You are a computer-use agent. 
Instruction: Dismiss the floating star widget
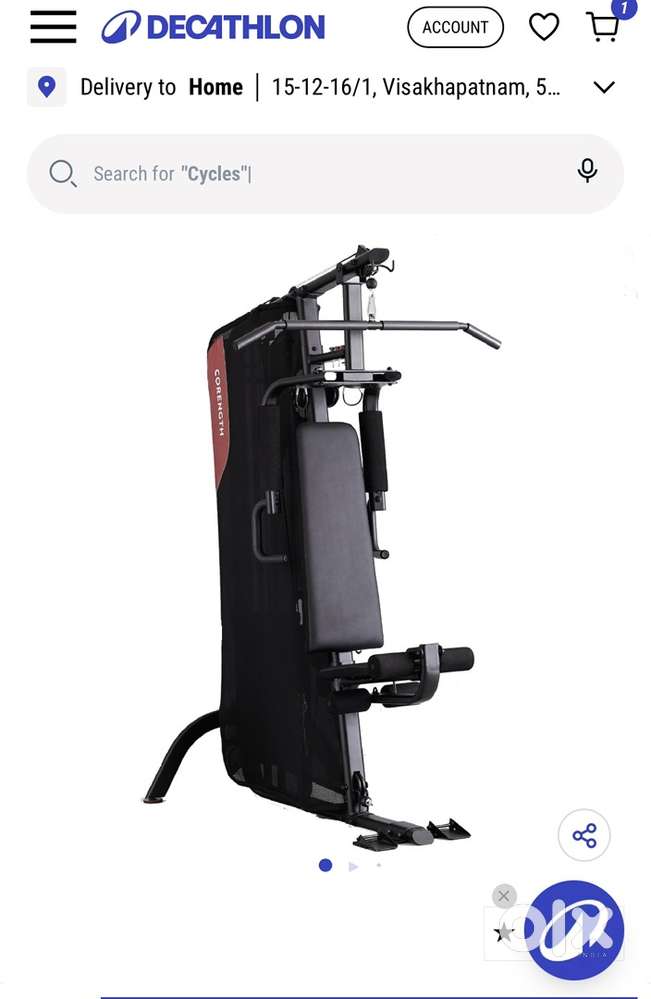point(504,896)
